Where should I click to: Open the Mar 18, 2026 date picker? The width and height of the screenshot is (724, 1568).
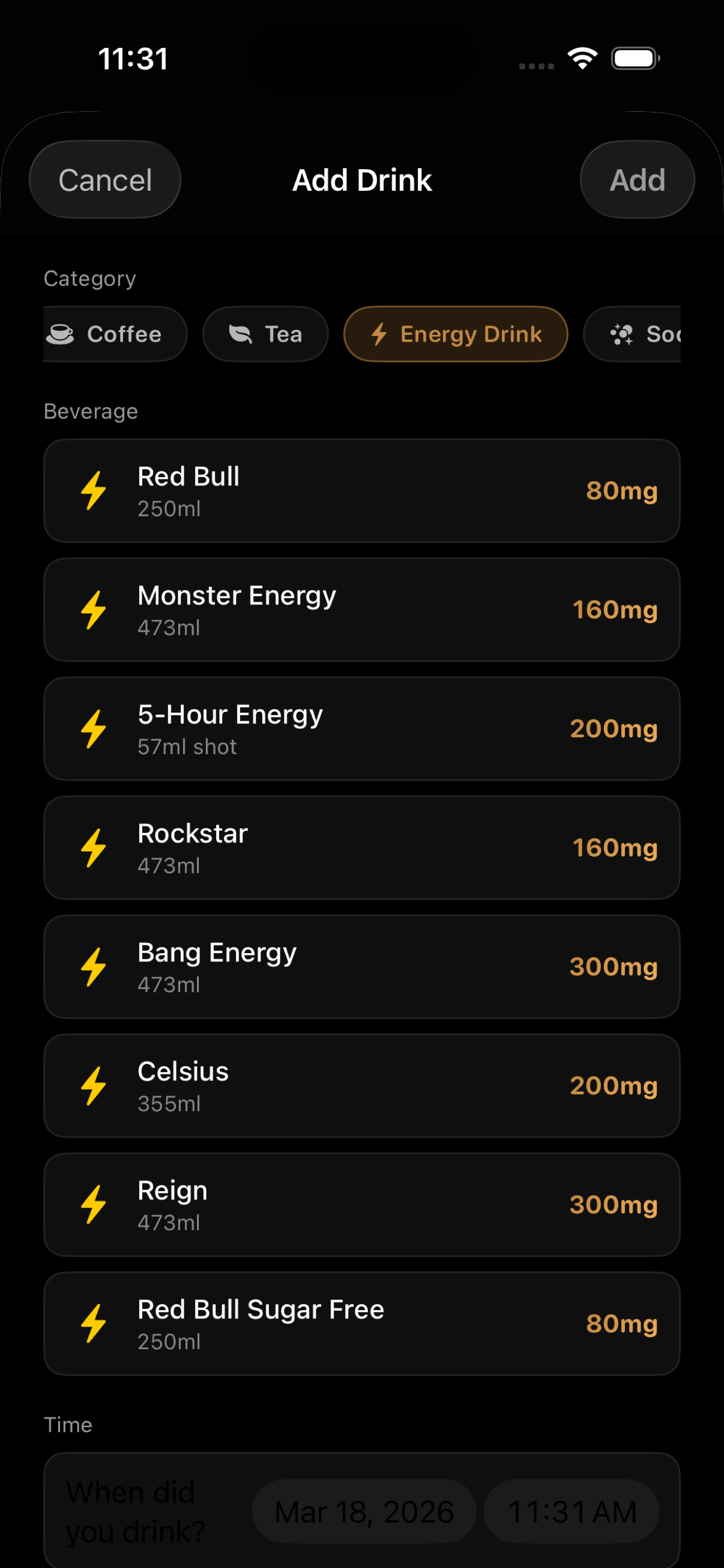364,1511
